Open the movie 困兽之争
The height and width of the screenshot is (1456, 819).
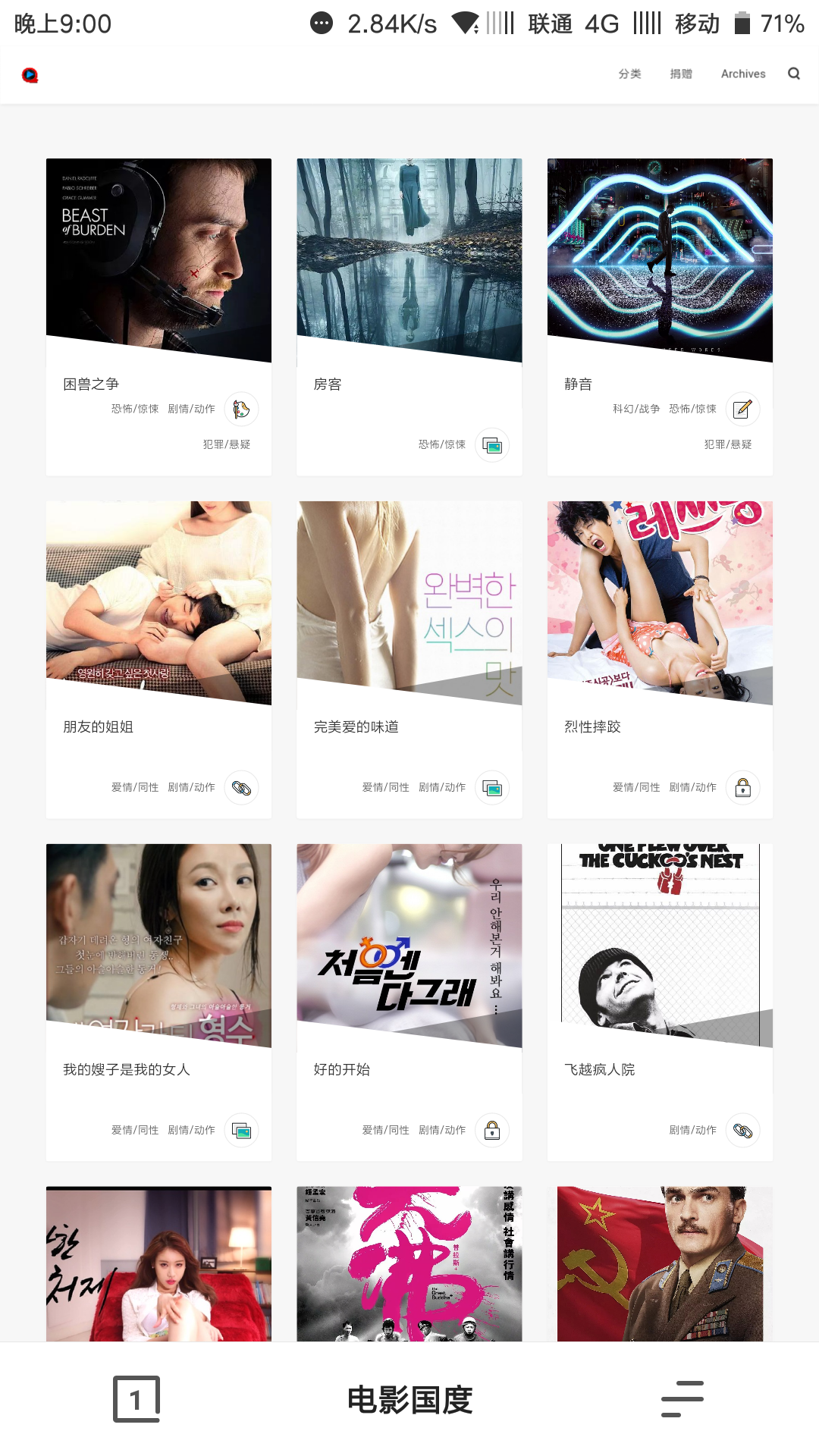91,384
